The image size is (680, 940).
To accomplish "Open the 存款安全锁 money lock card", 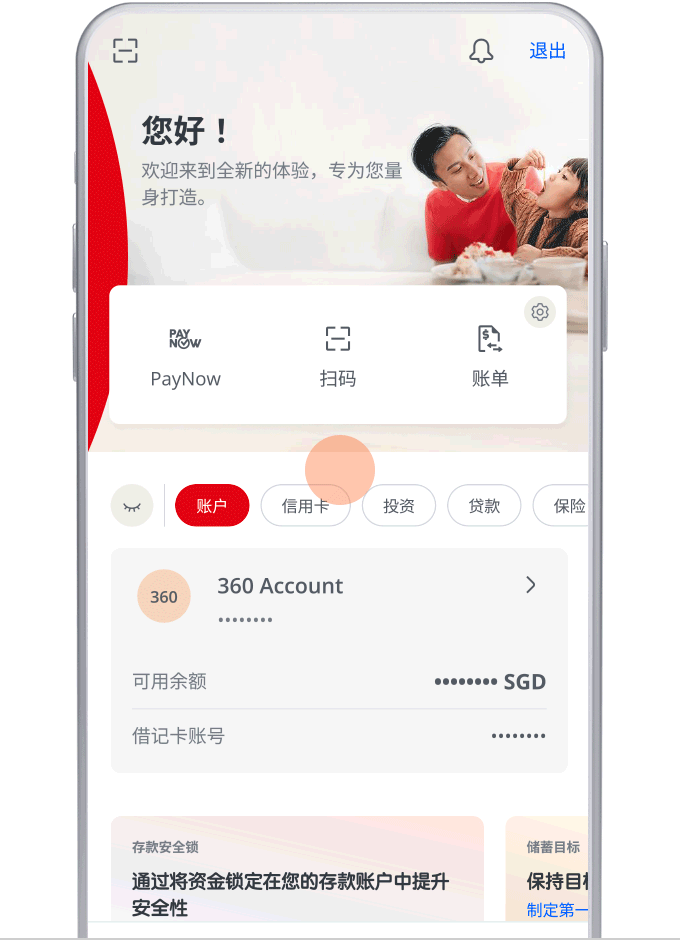I will pyautogui.click(x=297, y=870).
